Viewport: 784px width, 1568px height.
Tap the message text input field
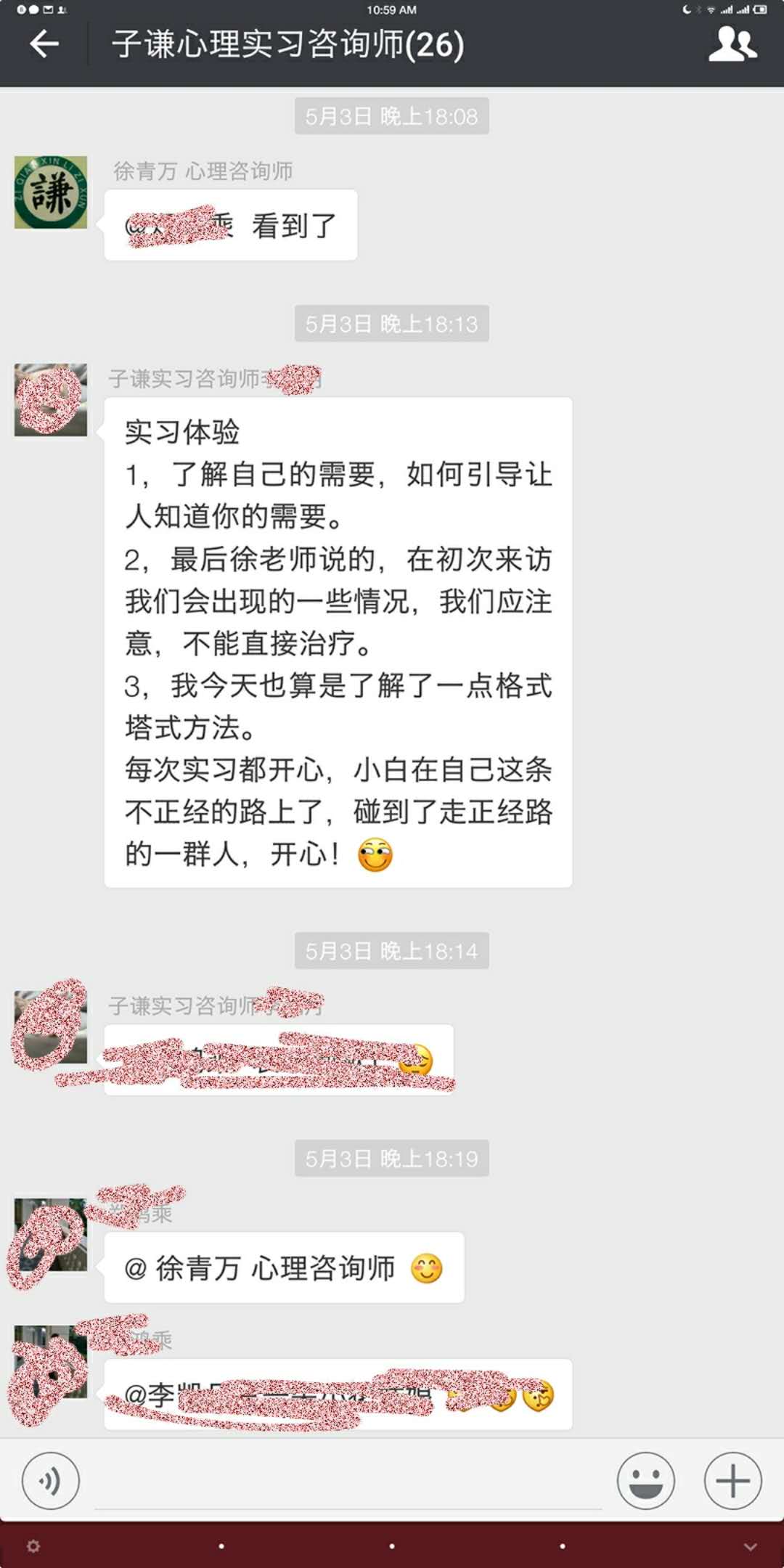(348, 1485)
